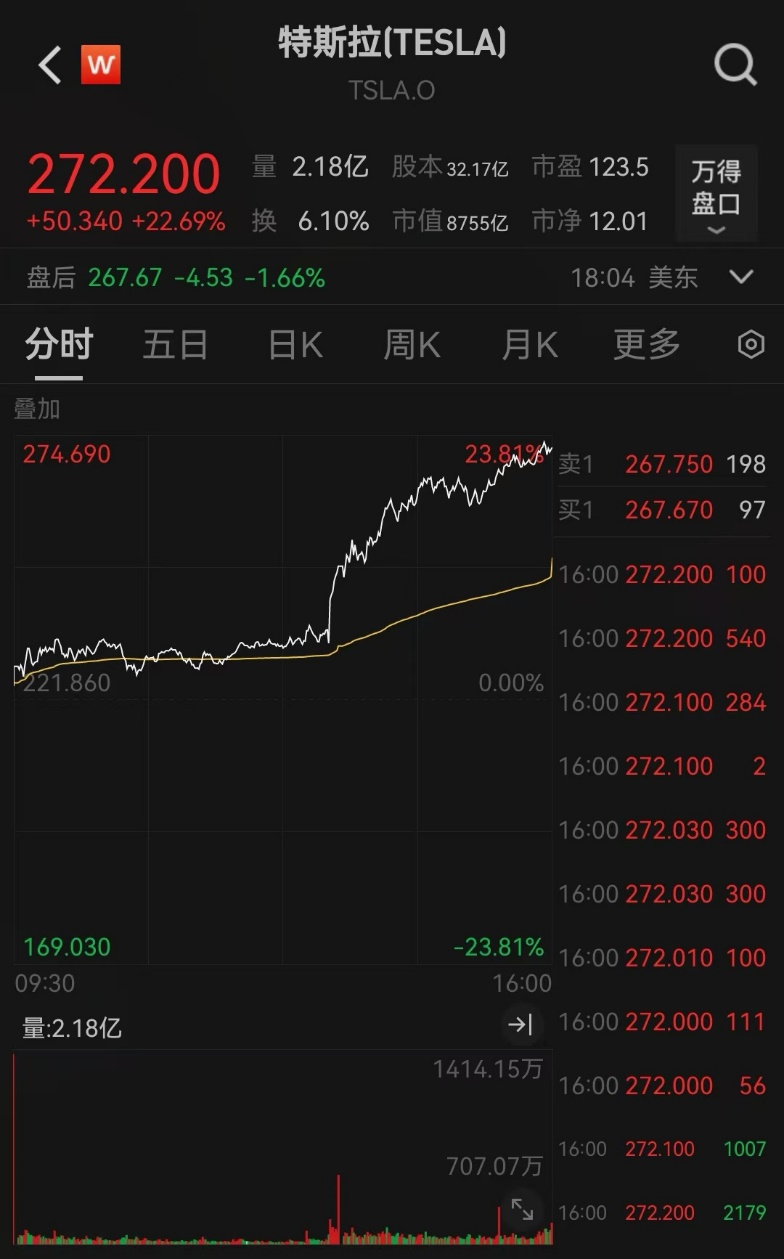Screen dimensions: 784x1259
Task: Switch to the 五日 chart tab
Action: 175,345
